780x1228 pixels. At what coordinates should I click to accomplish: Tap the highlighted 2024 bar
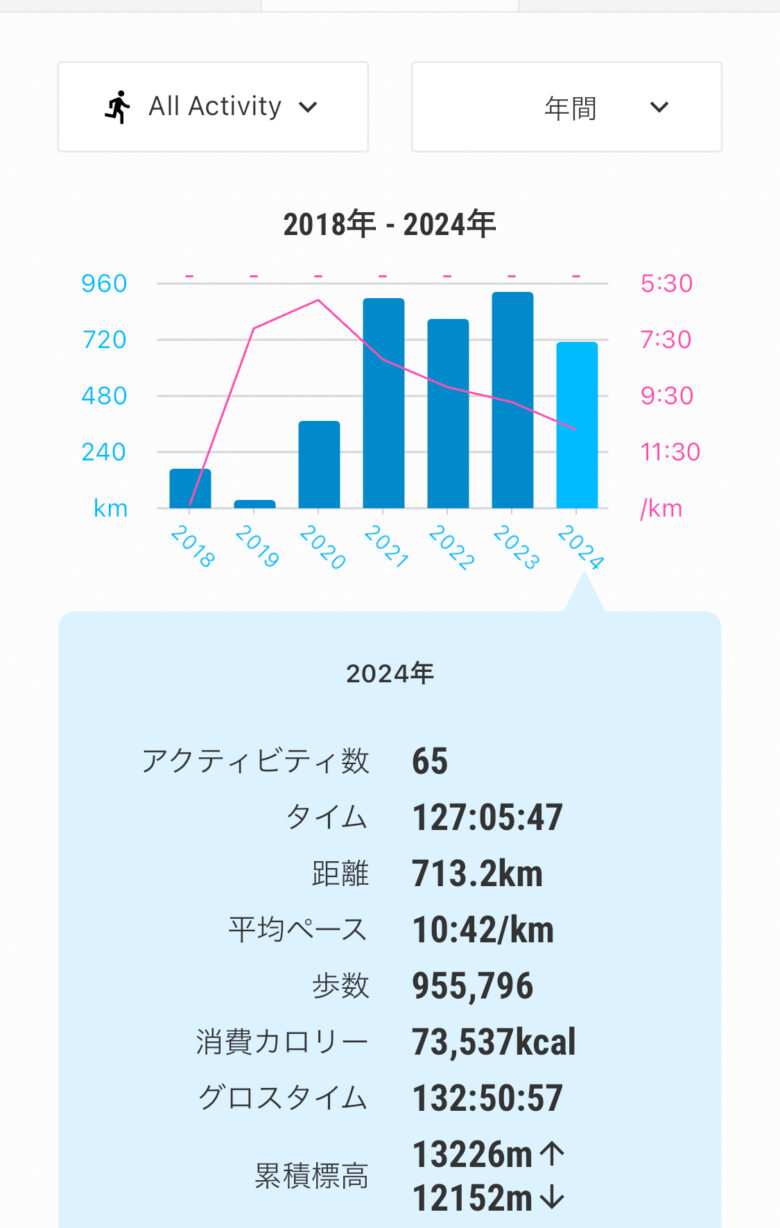coord(577,425)
